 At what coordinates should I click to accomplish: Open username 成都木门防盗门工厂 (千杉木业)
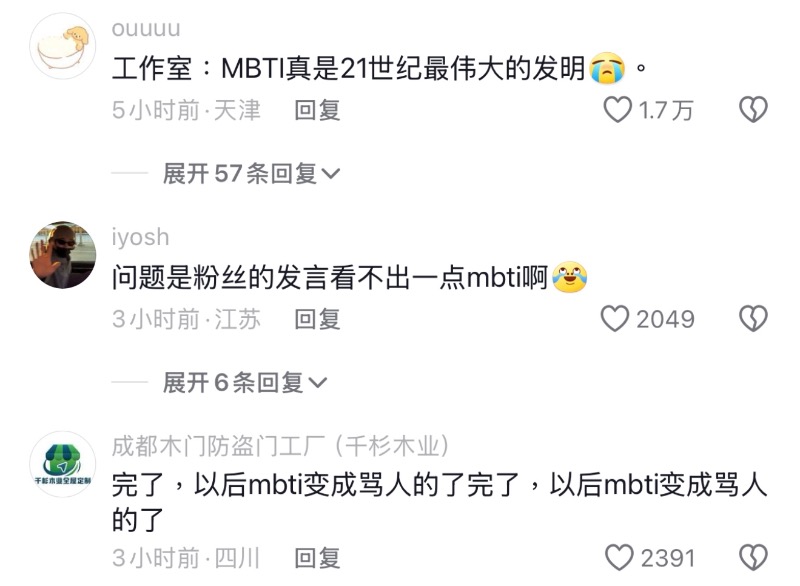click(280, 446)
